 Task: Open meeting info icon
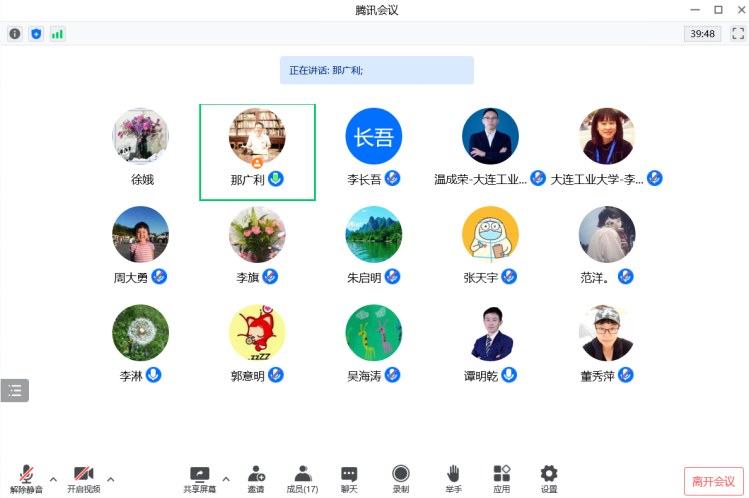(x=15, y=33)
